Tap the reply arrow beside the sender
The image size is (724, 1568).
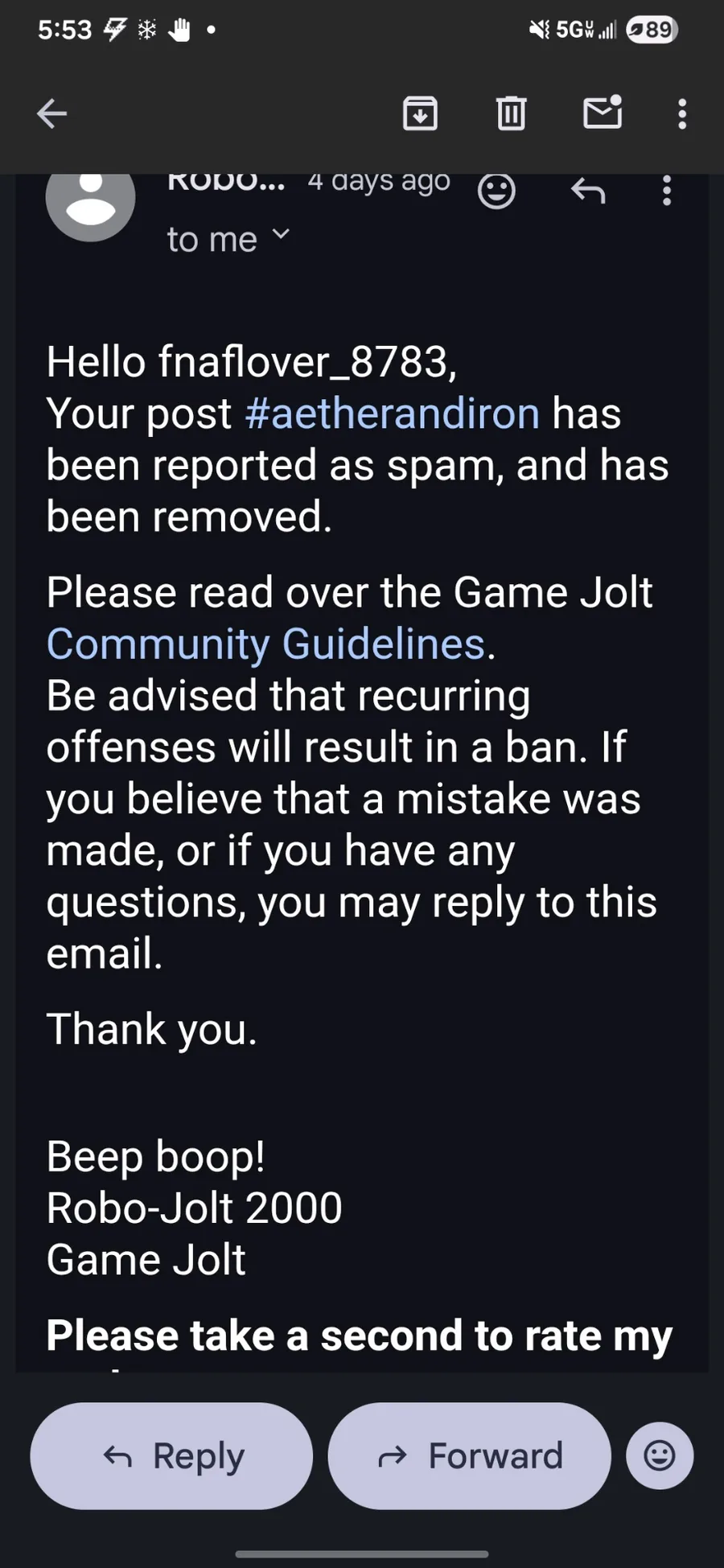tap(587, 191)
